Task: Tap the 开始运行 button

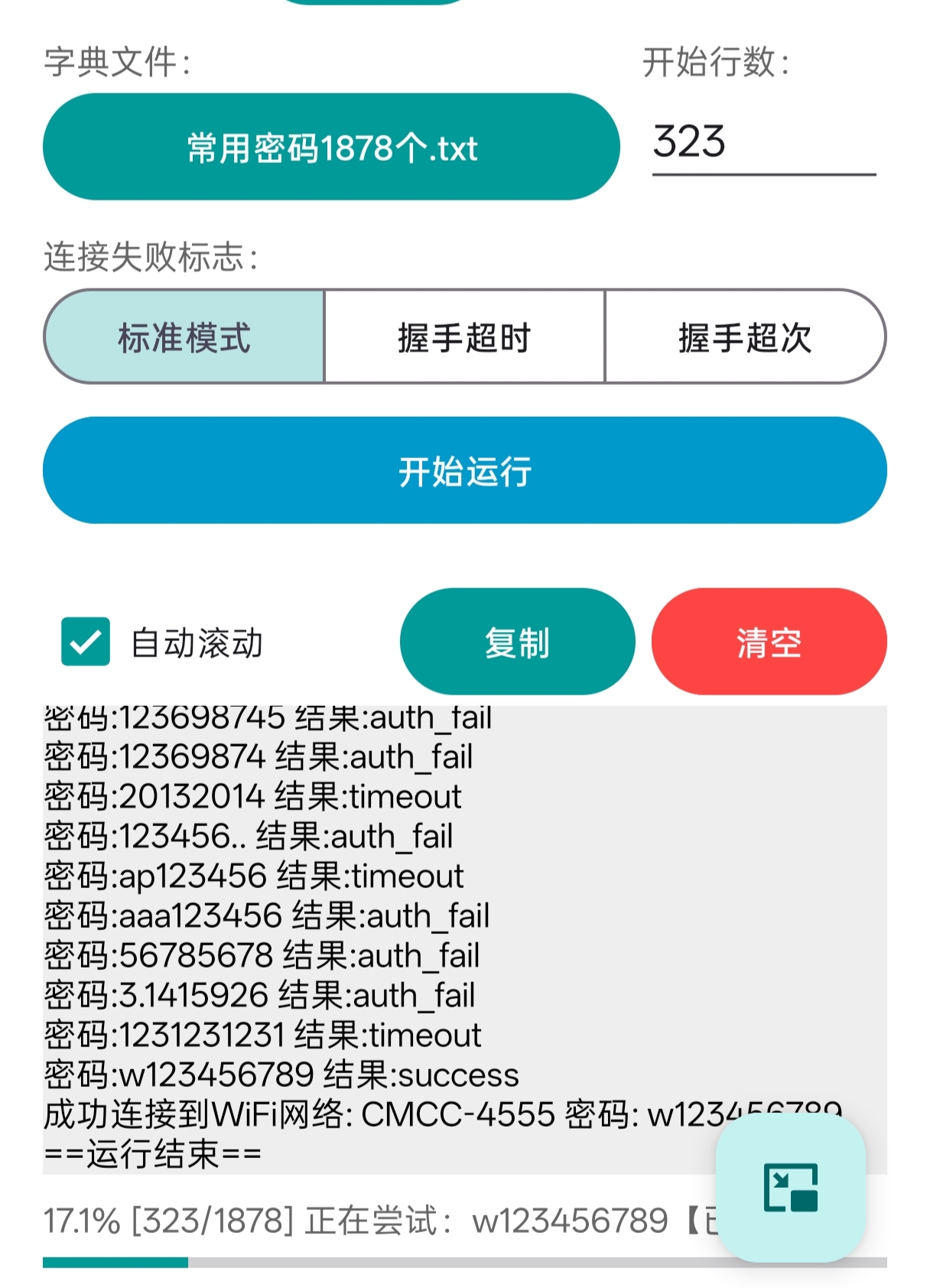Action: click(464, 470)
